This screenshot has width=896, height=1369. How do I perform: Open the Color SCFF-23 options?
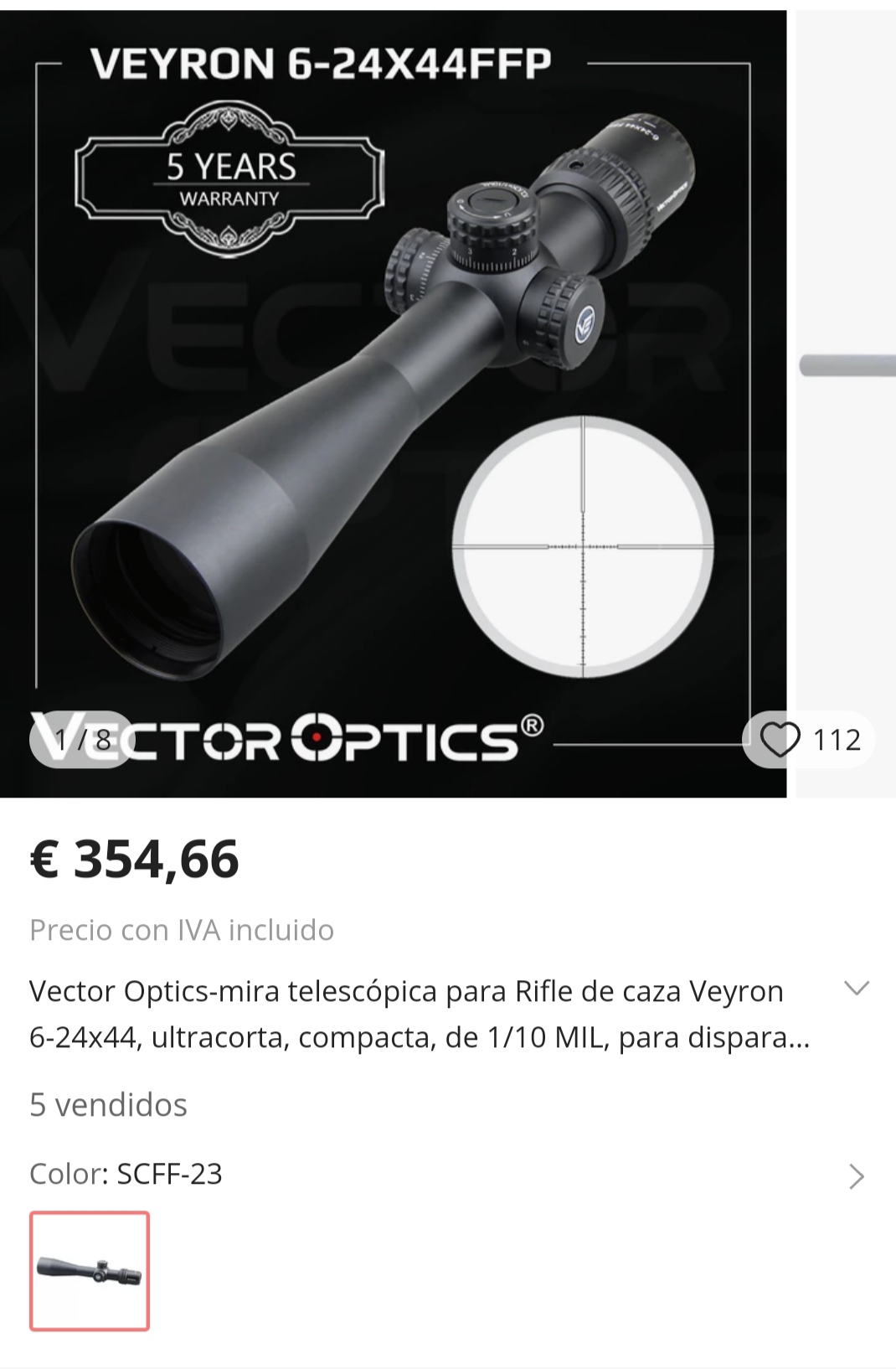tap(856, 1176)
